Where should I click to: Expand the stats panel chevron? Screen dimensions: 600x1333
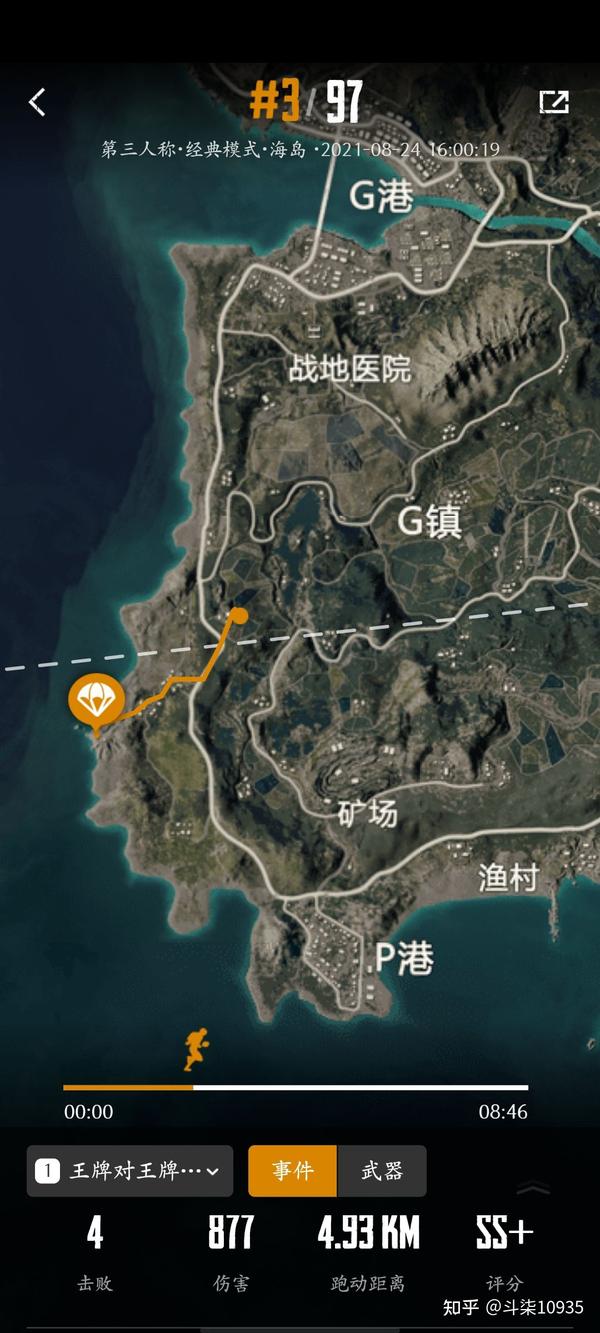pyautogui.click(x=533, y=1187)
